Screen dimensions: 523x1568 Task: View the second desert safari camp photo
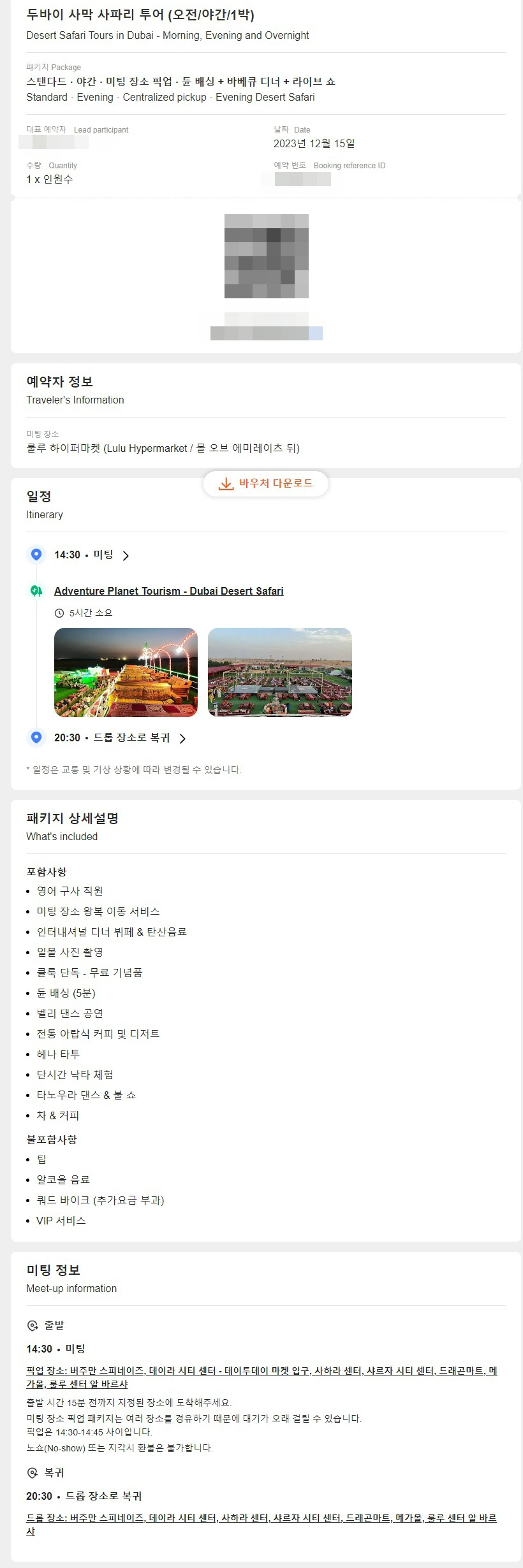point(279,672)
